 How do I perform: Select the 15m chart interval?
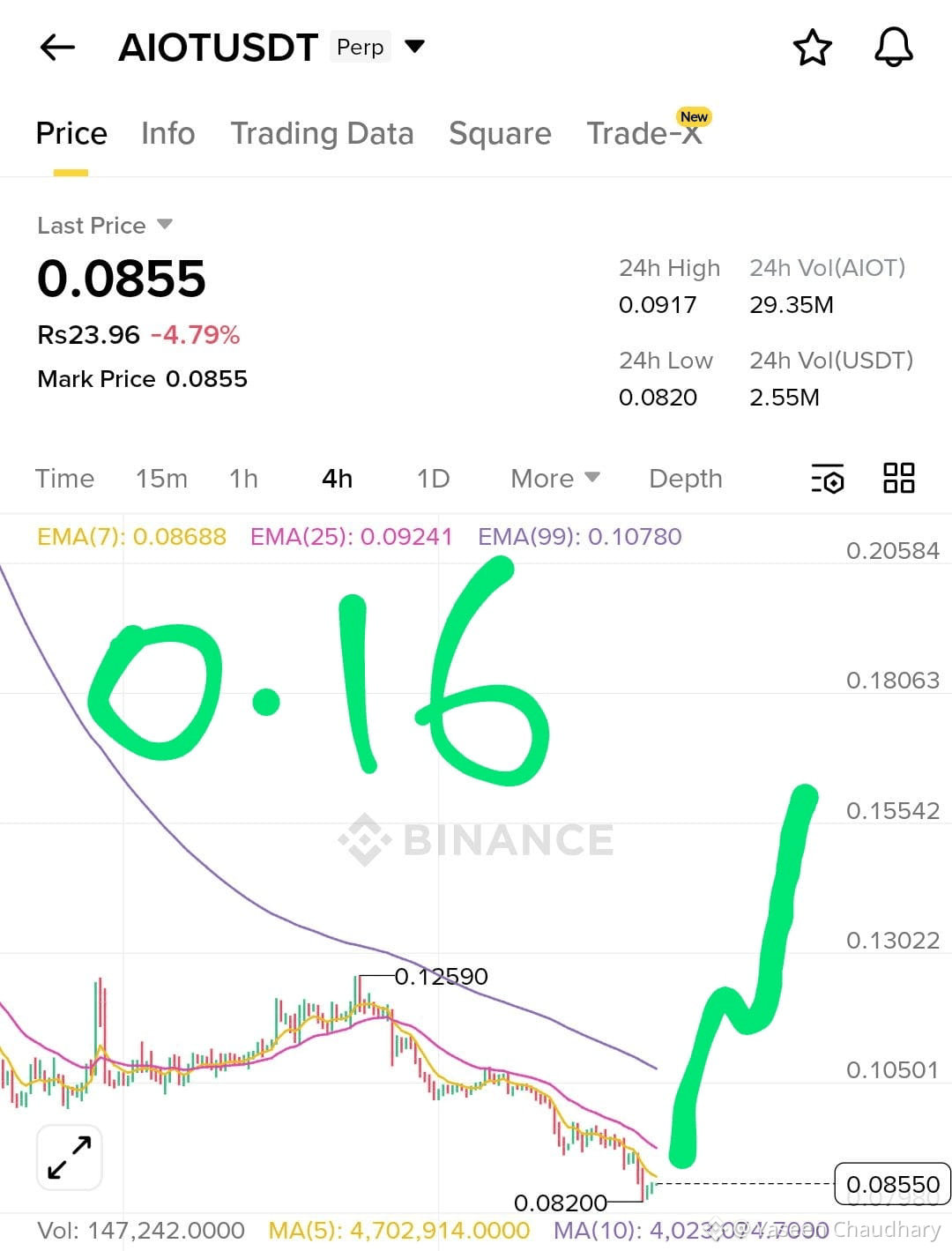[x=162, y=479]
